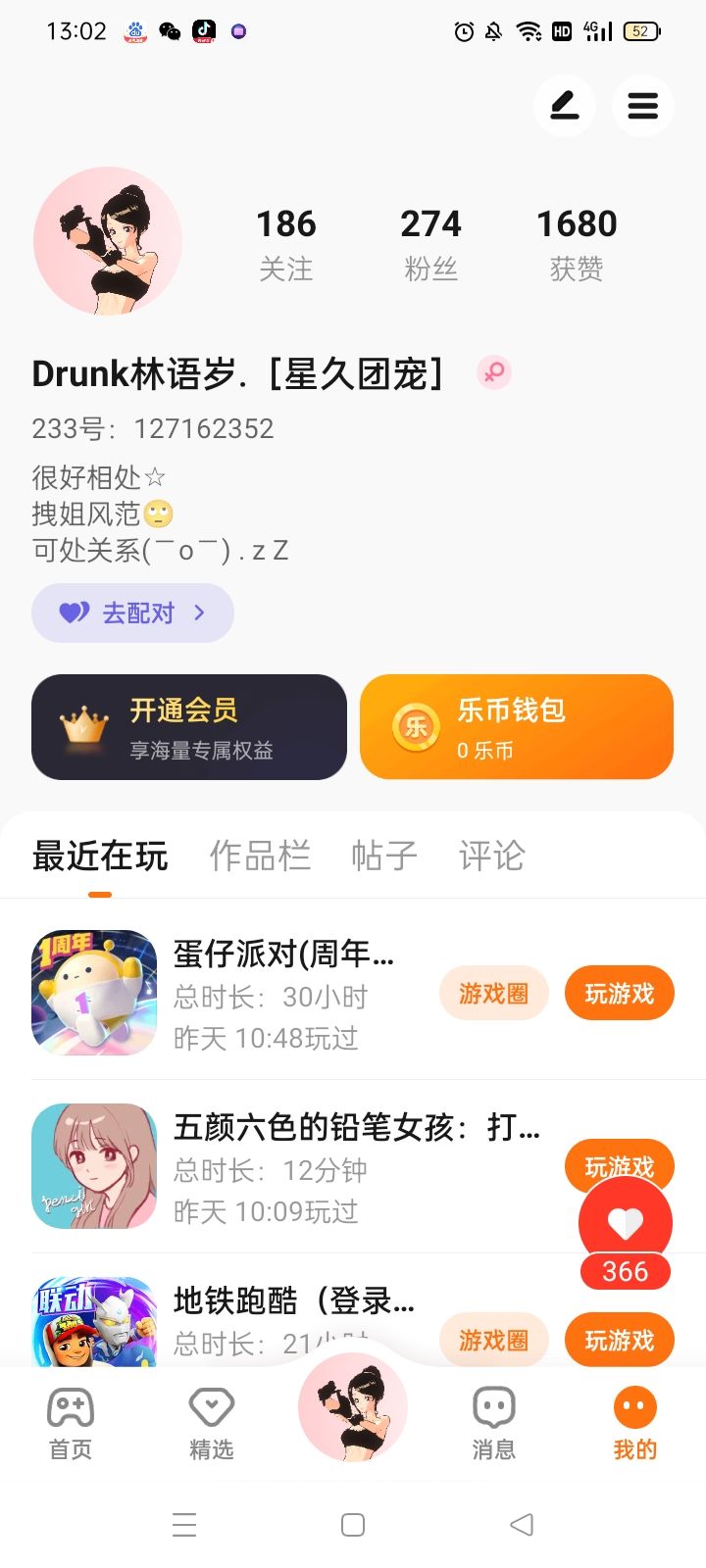Tap the system back button

pyautogui.click(x=522, y=1524)
